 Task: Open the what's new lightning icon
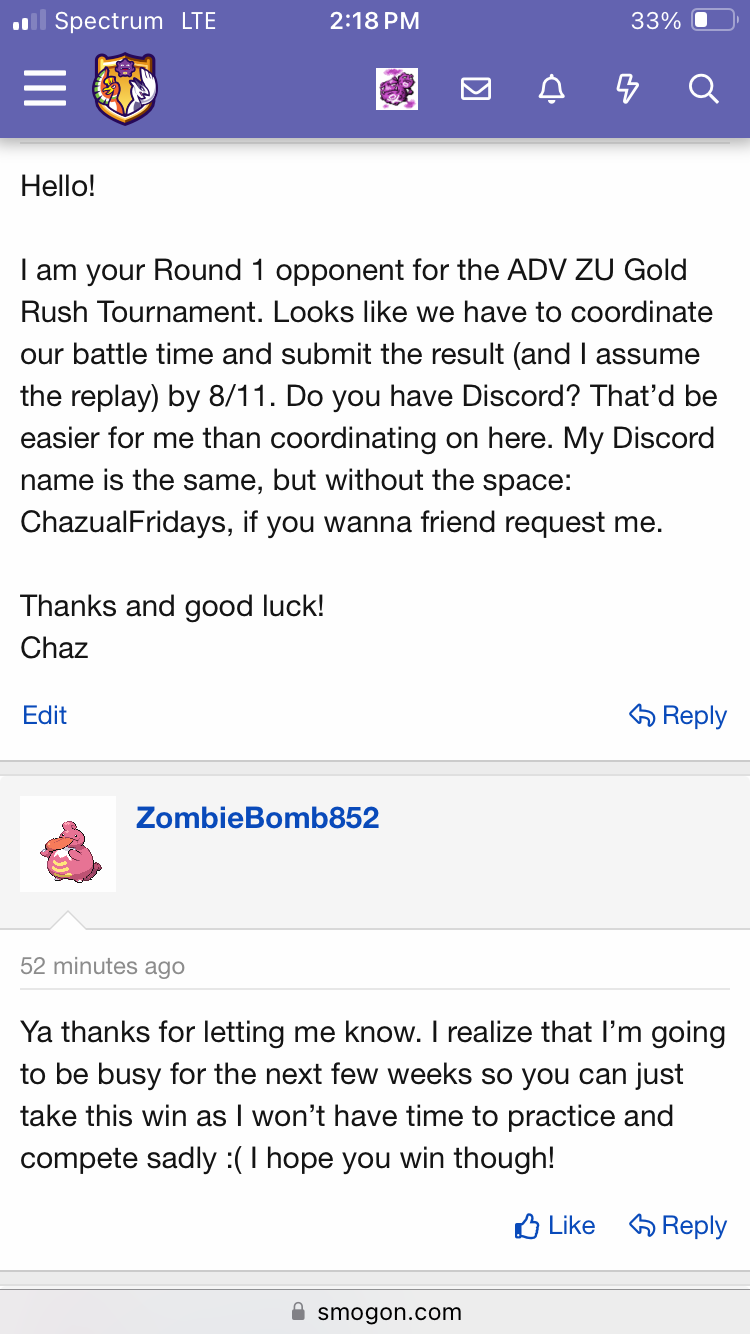point(627,89)
